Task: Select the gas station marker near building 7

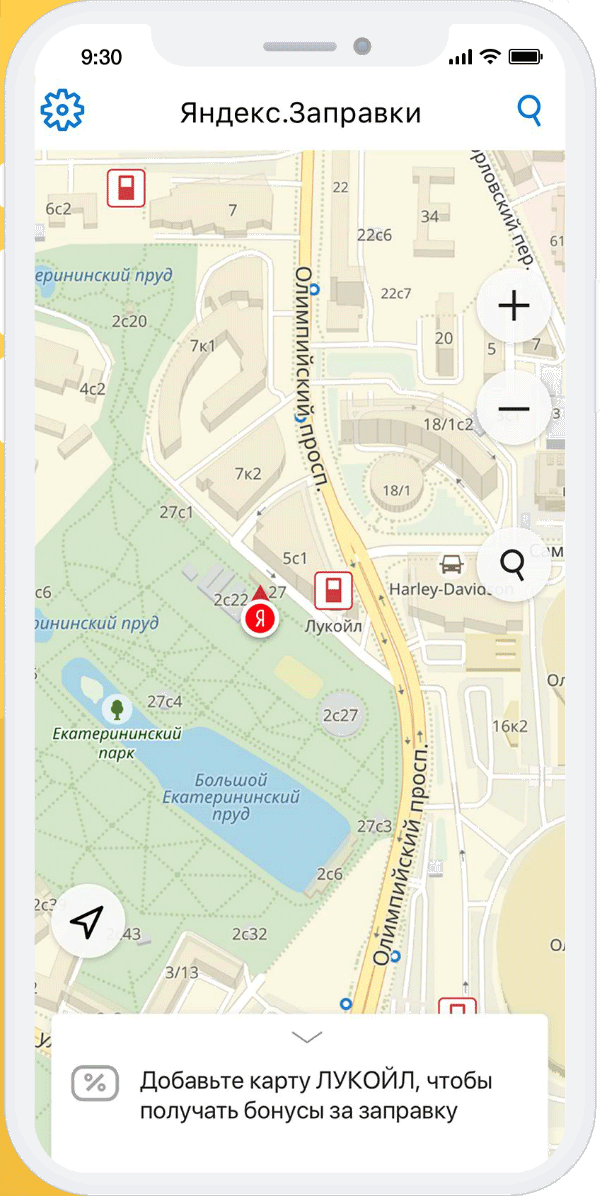Action: click(x=126, y=188)
